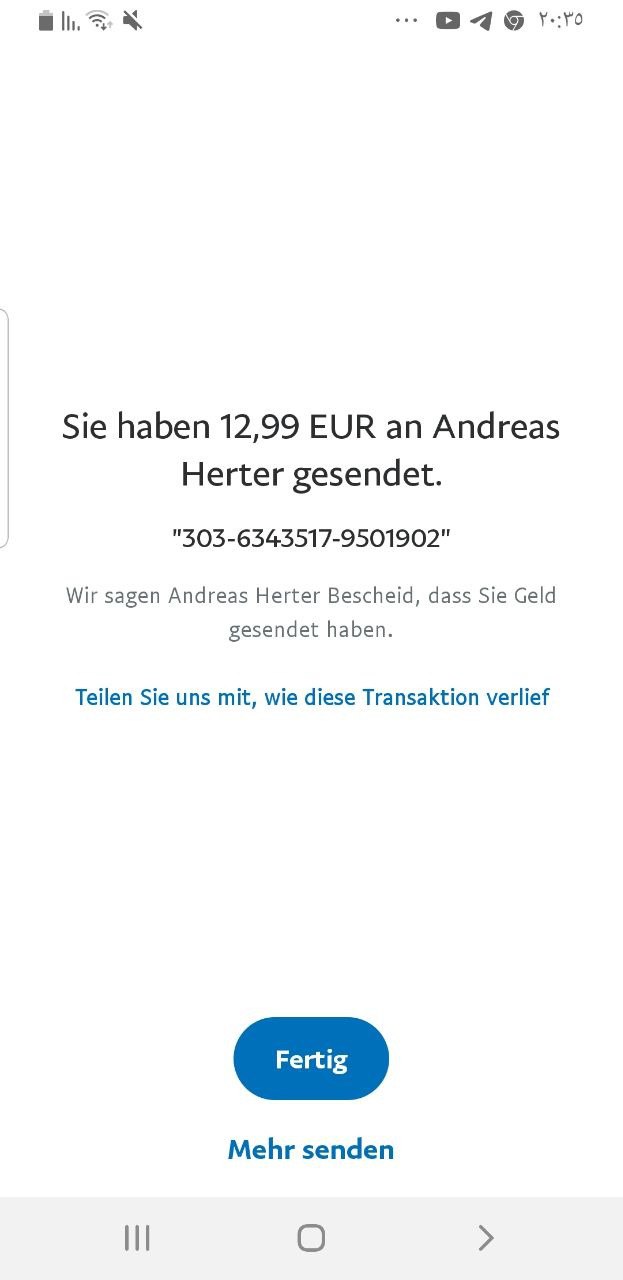Image resolution: width=623 pixels, height=1280 pixels.
Task: Go back using the navigation bar arrow
Action: pyautogui.click(x=486, y=1238)
